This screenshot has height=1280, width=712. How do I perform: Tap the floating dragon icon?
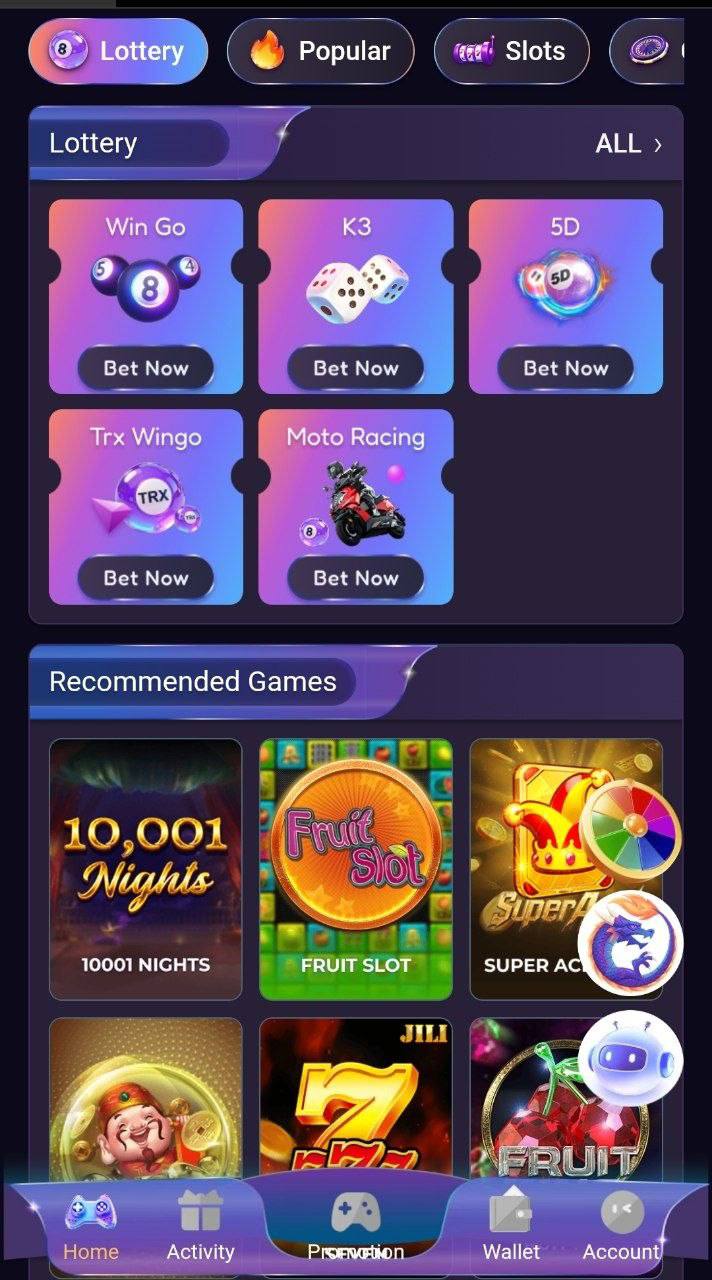(630, 943)
